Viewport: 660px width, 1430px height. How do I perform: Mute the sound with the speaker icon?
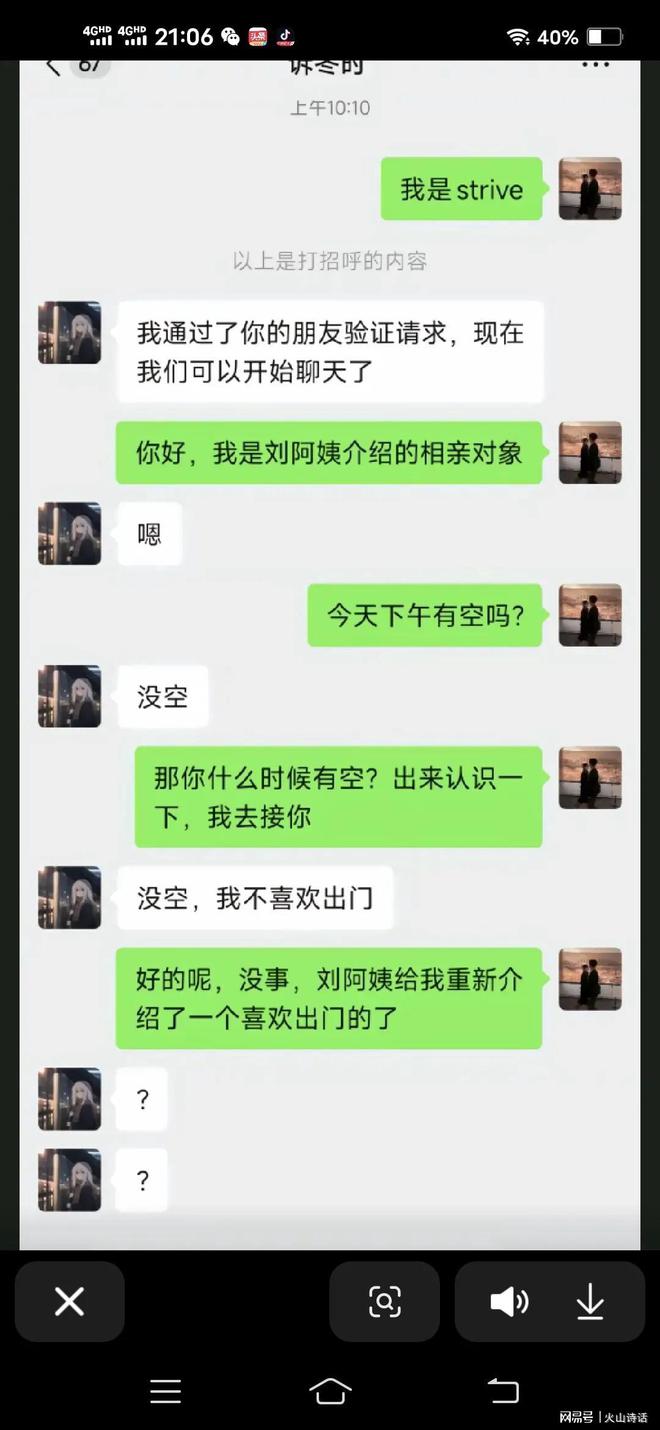tap(509, 1301)
